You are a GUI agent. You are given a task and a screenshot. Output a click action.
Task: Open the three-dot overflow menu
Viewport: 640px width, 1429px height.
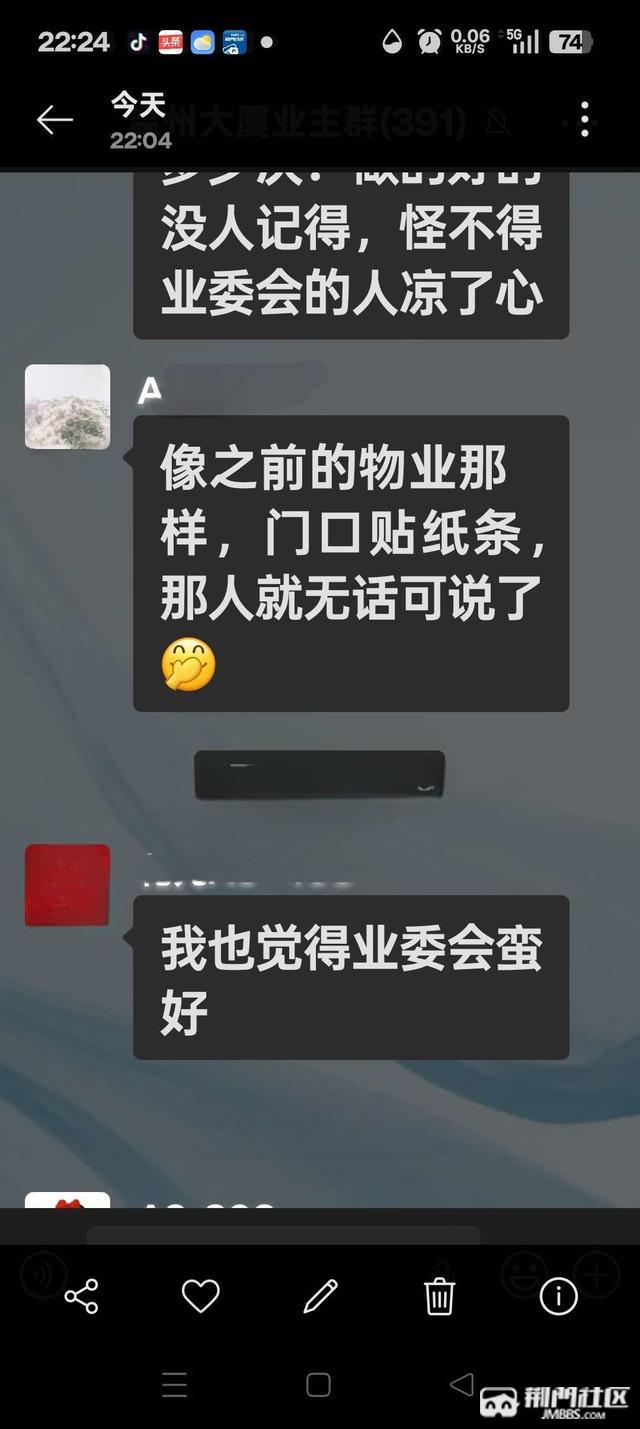[584, 120]
